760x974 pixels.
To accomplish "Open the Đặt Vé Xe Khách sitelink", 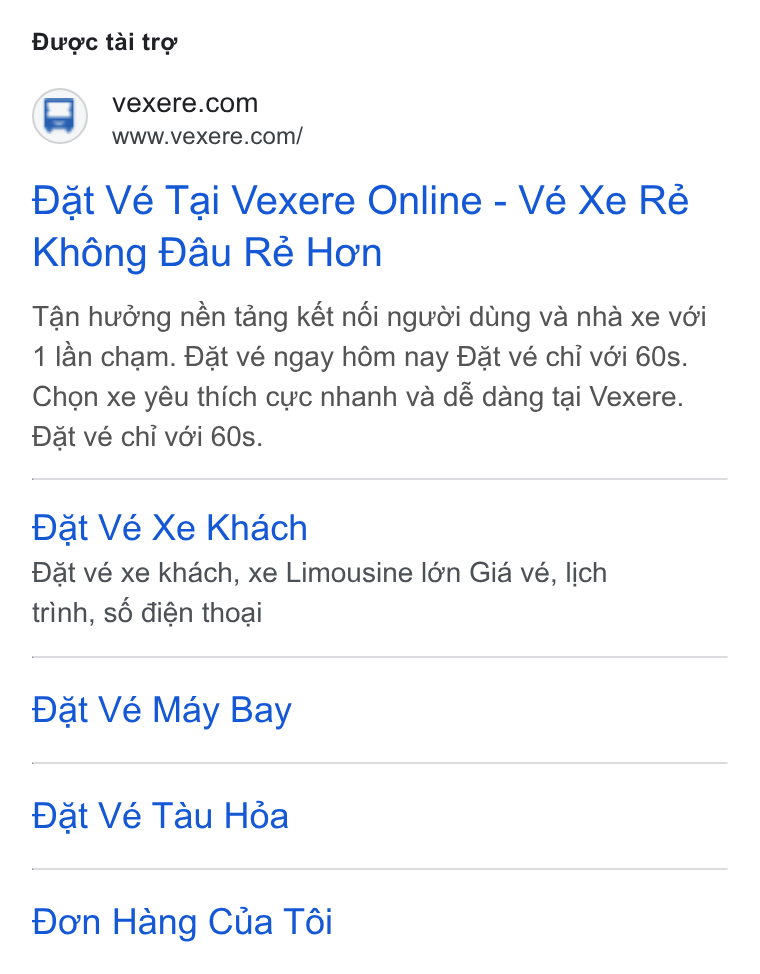I will click(170, 528).
